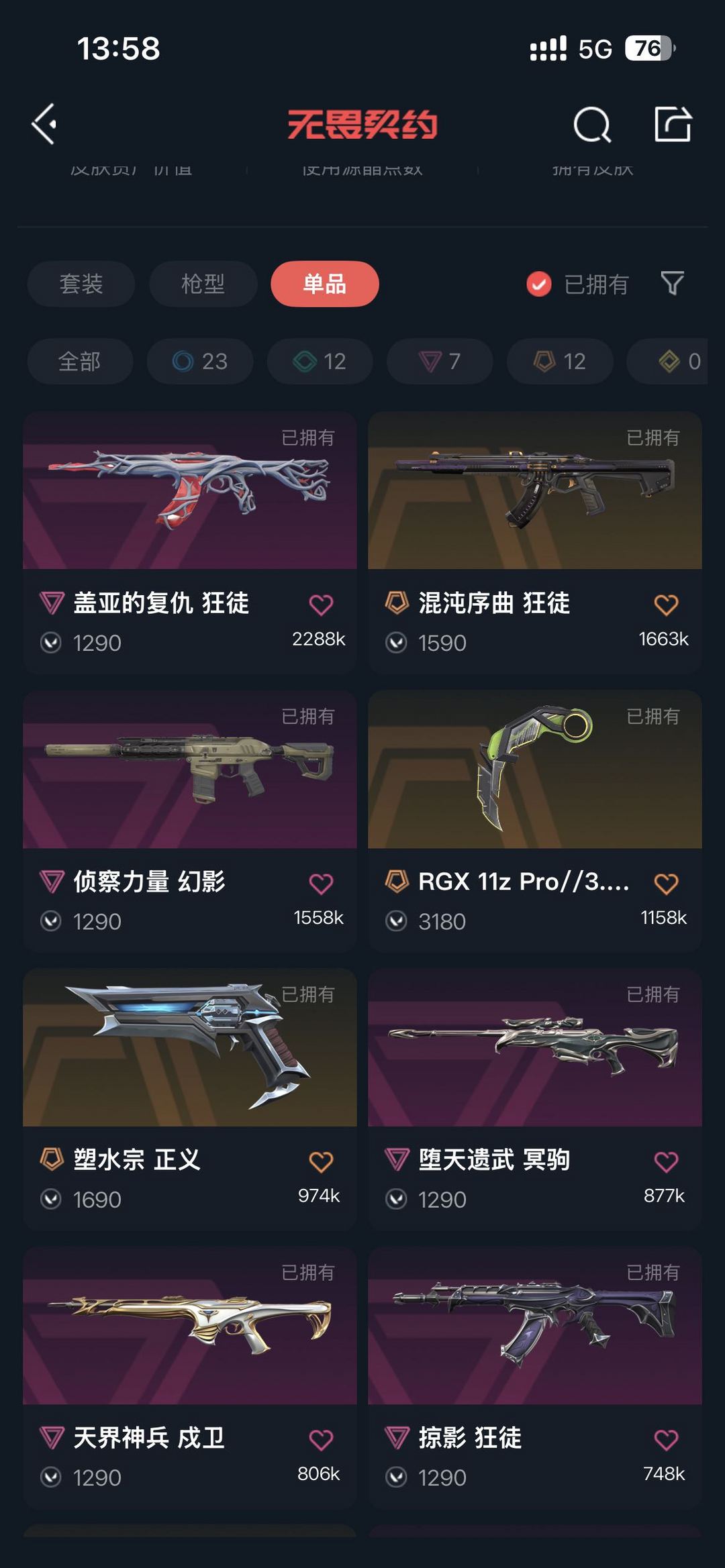Image resolution: width=725 pixels, height=1568 pixels.
Task: Open the funnel filter options
Action: pos(672,283)
